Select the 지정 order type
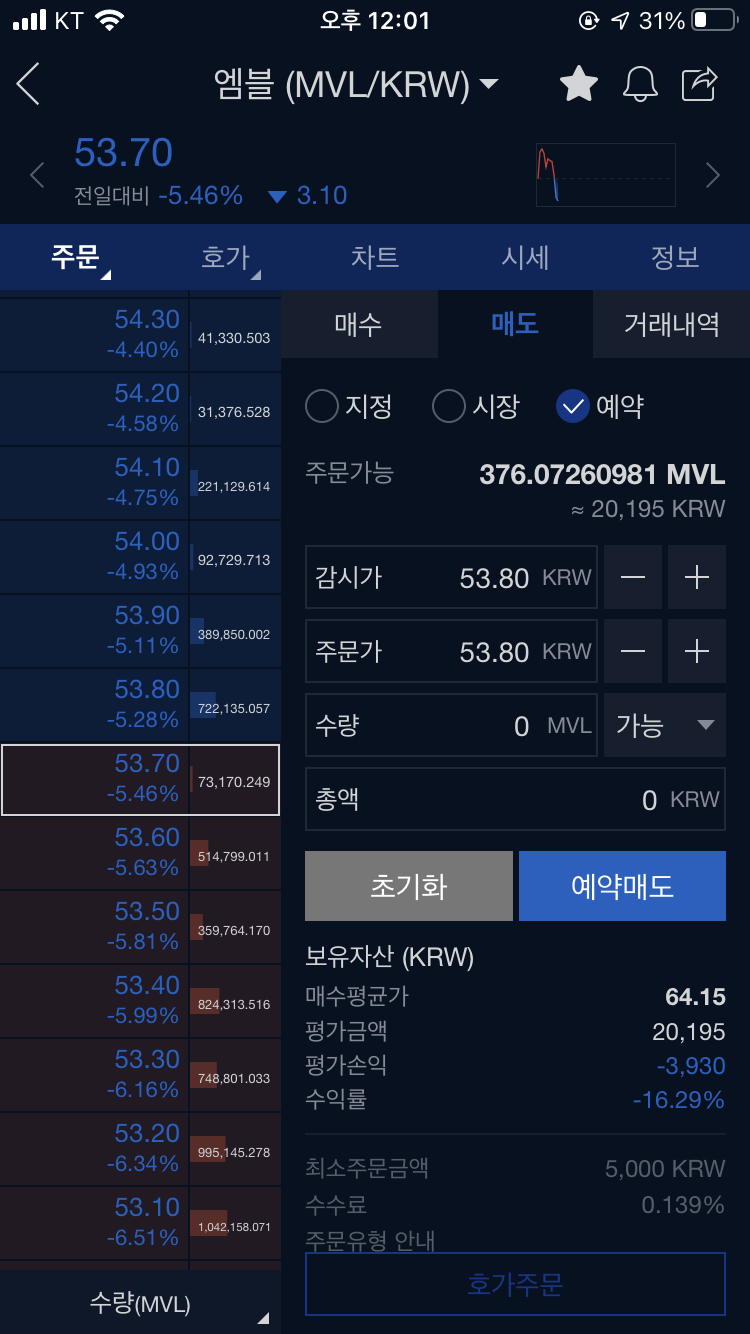 coord(349,406)
